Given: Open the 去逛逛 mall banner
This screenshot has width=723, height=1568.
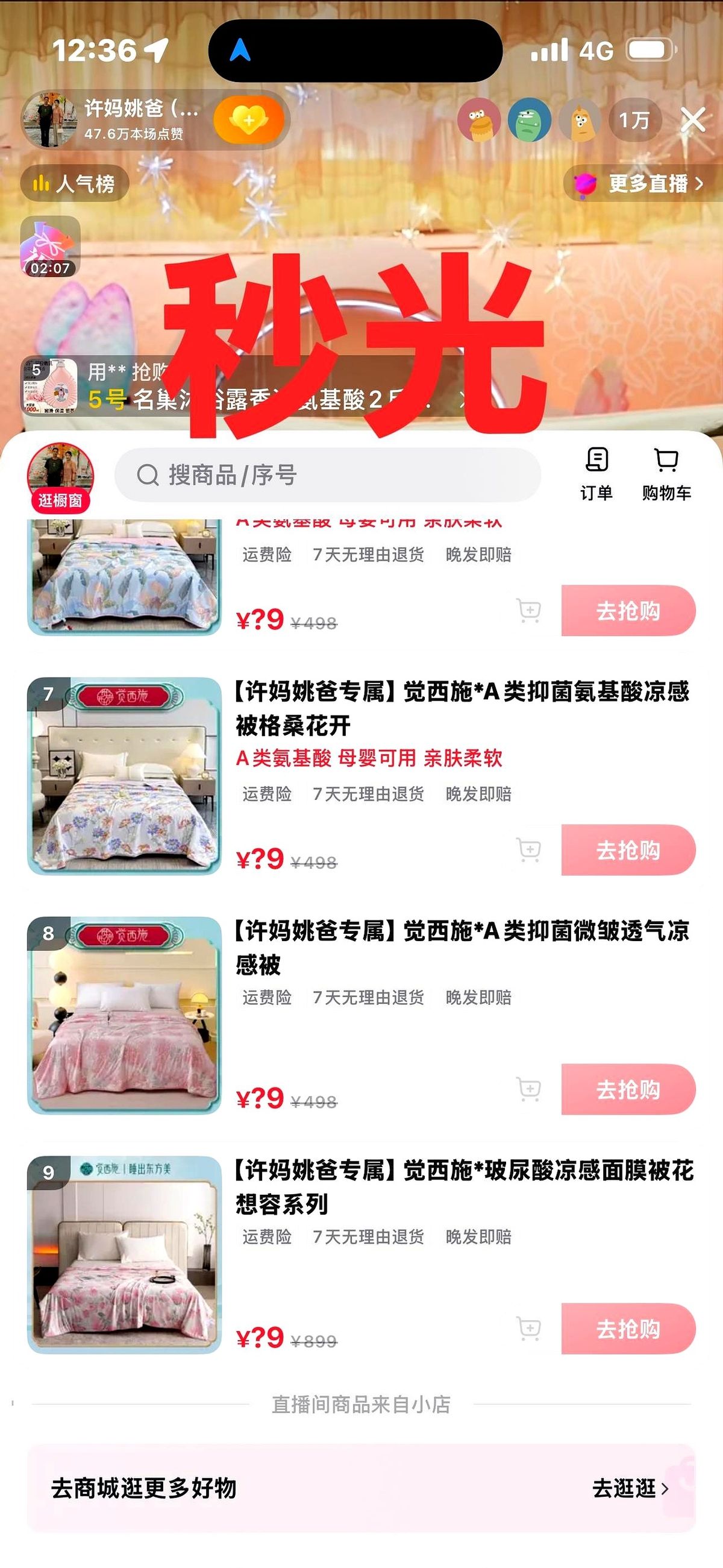Looking at the screenshot, I should [x=630, y=1488].
